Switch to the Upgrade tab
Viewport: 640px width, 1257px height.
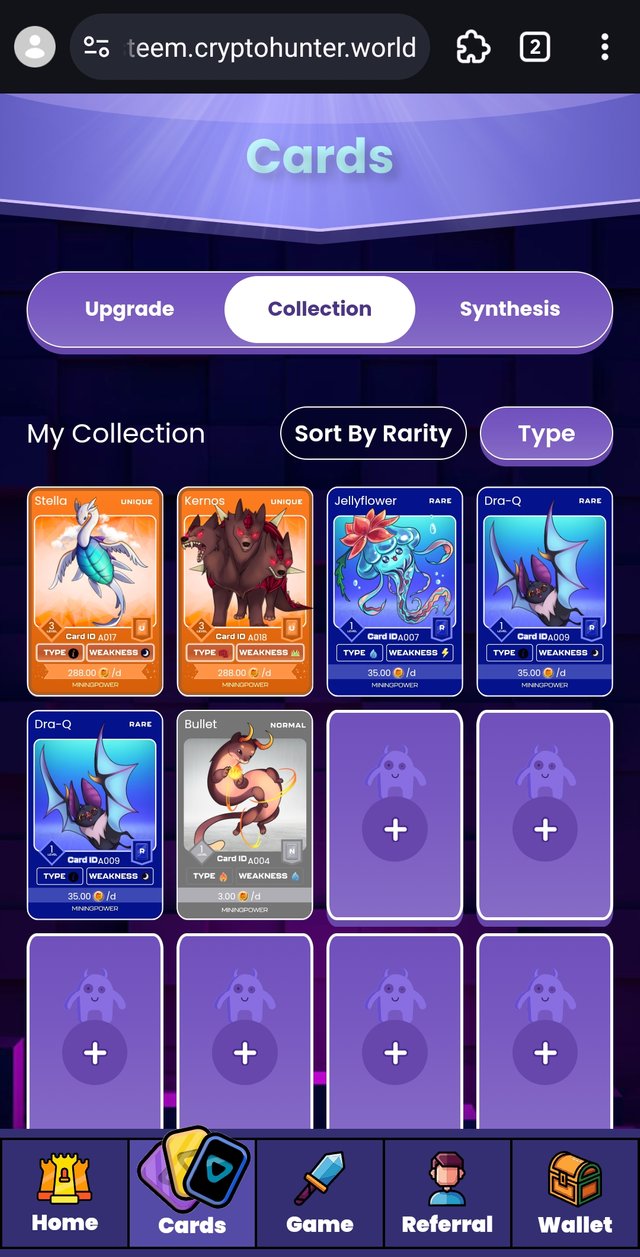pyautogui.click(x=129, y=309)
